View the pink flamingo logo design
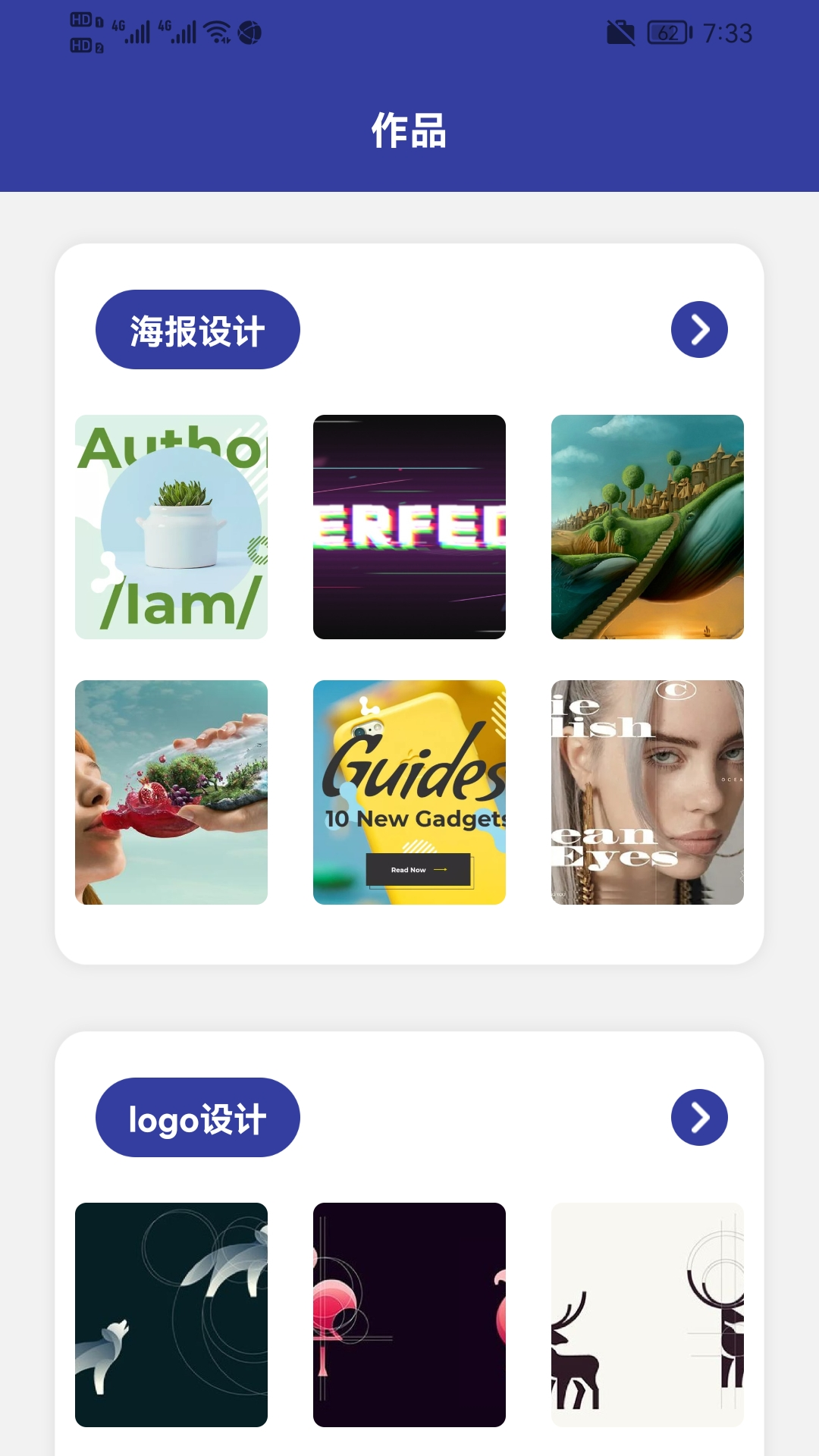Viewport: 819px width, 1456px height. tap(409, 1315)
